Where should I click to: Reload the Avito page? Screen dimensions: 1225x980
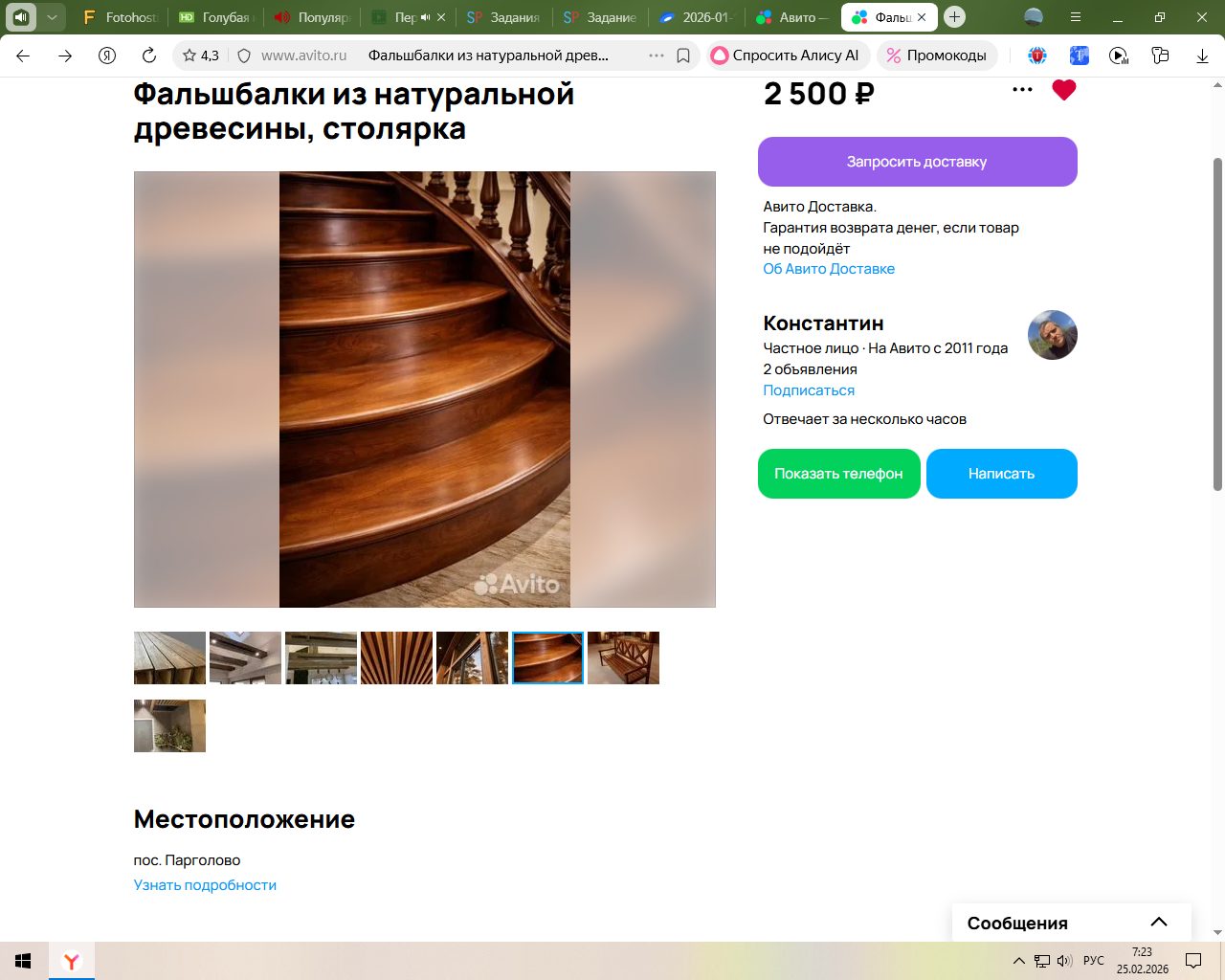[x=148, y=56]
